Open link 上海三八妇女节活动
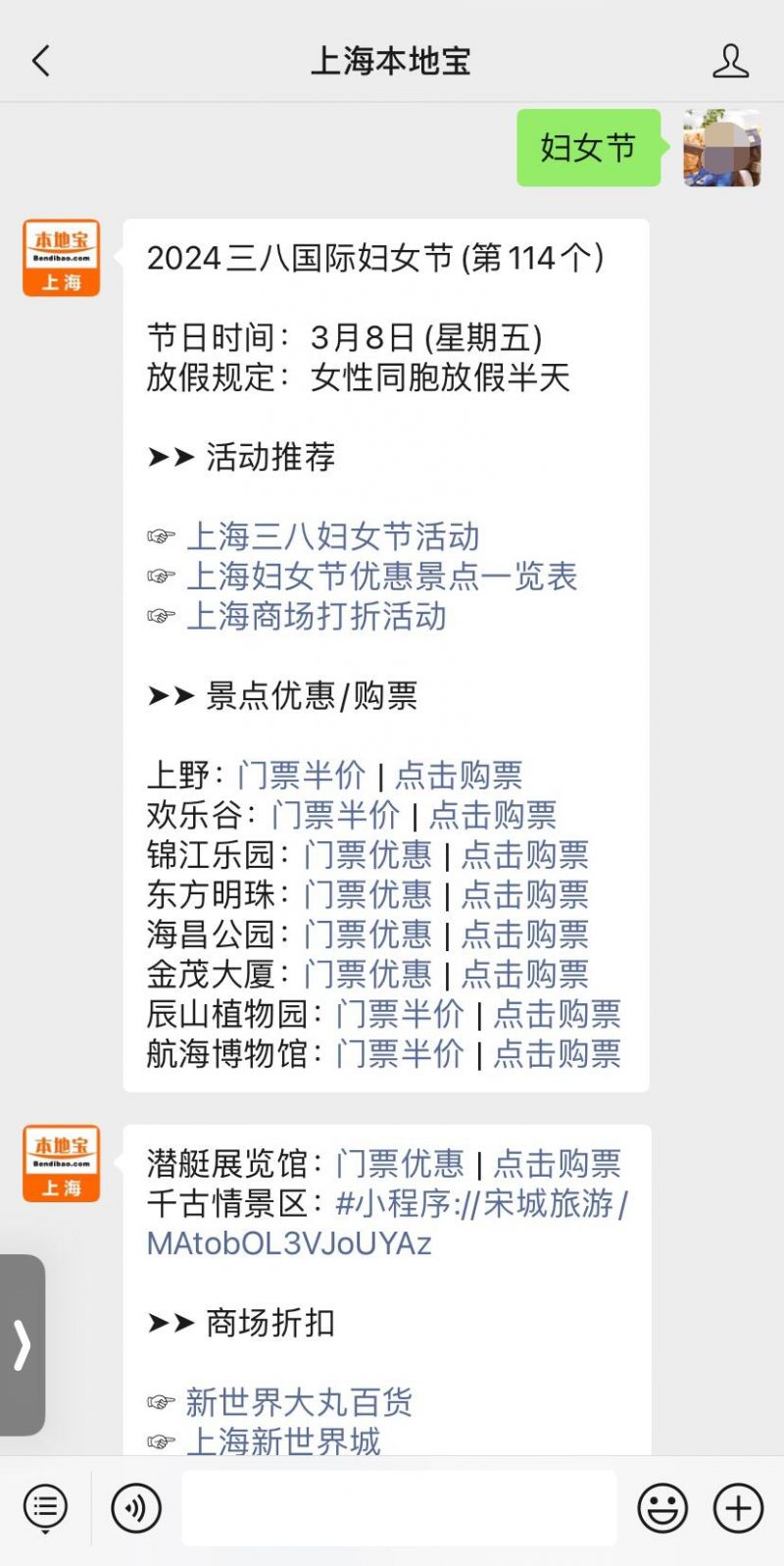The height and width of the screenshot is (1566, 784). [x=332, y=536]
